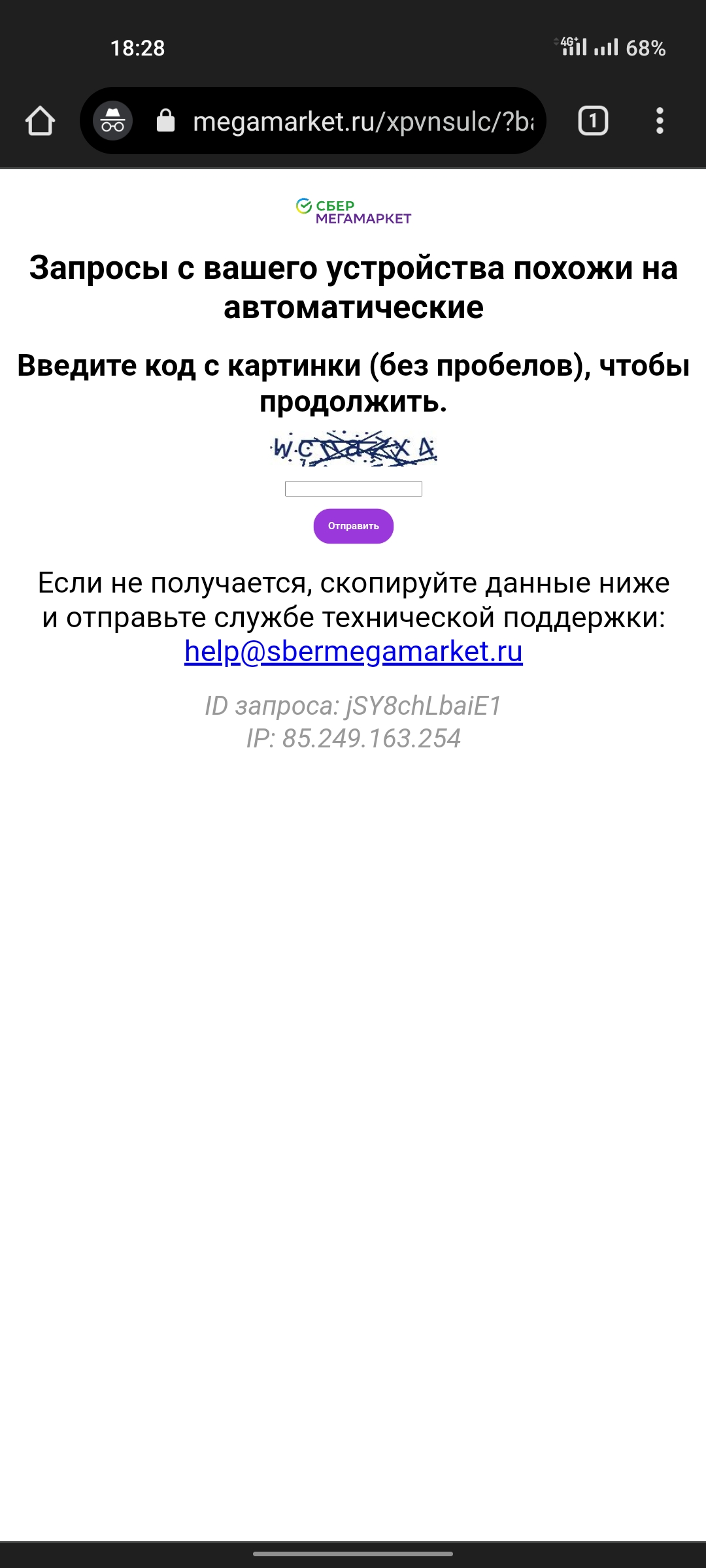This screenshot has height=1568, width=706.
Task: Open the browser overflow menu
Action: coord(660,121)
